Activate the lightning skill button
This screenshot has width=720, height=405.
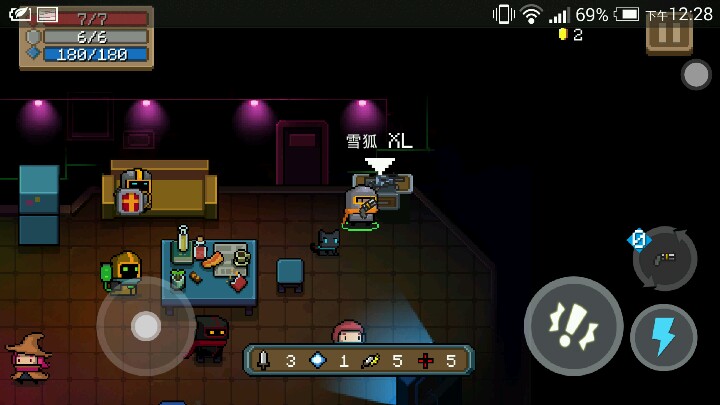tap(663, 337)
